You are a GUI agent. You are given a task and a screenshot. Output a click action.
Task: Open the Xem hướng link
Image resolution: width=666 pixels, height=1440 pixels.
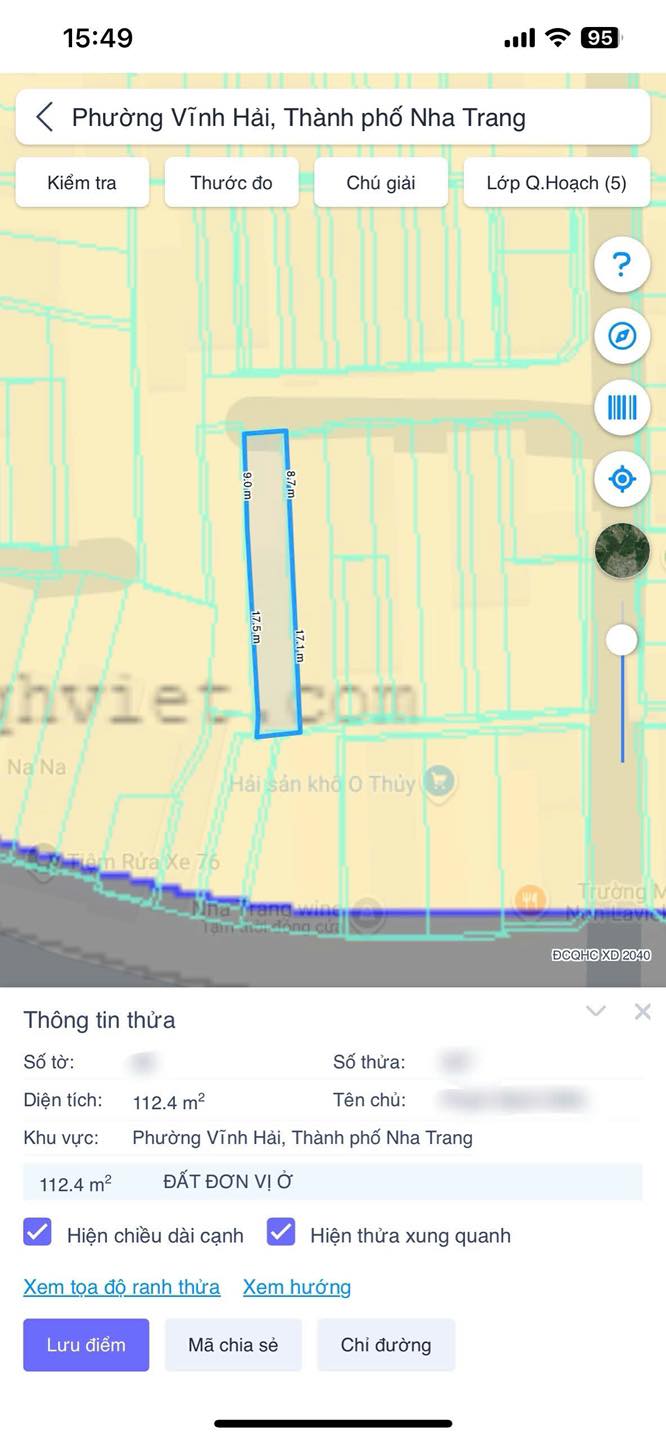[297, 1287]
